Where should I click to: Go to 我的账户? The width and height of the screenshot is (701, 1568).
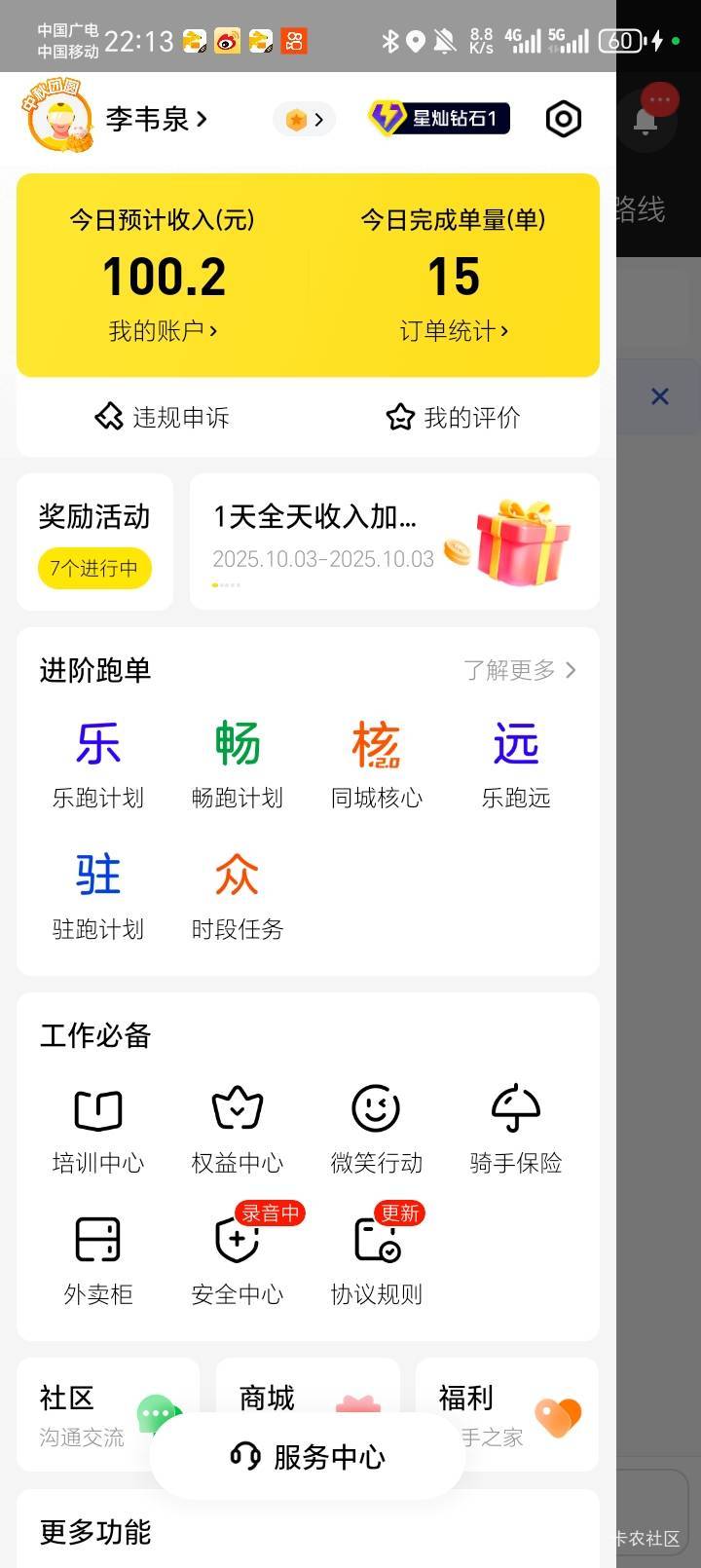(x=164, y=331)
